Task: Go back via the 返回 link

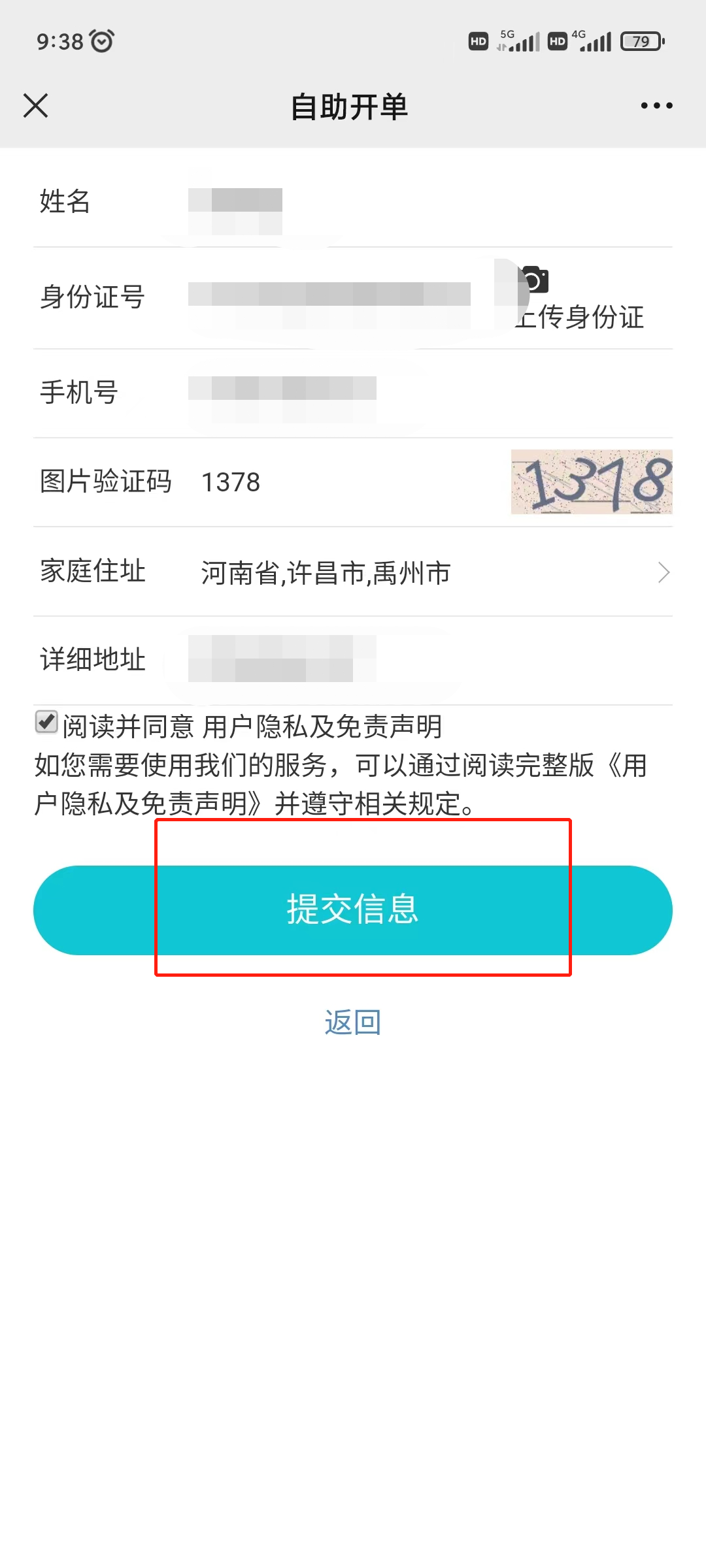Action: [353, 1022]
